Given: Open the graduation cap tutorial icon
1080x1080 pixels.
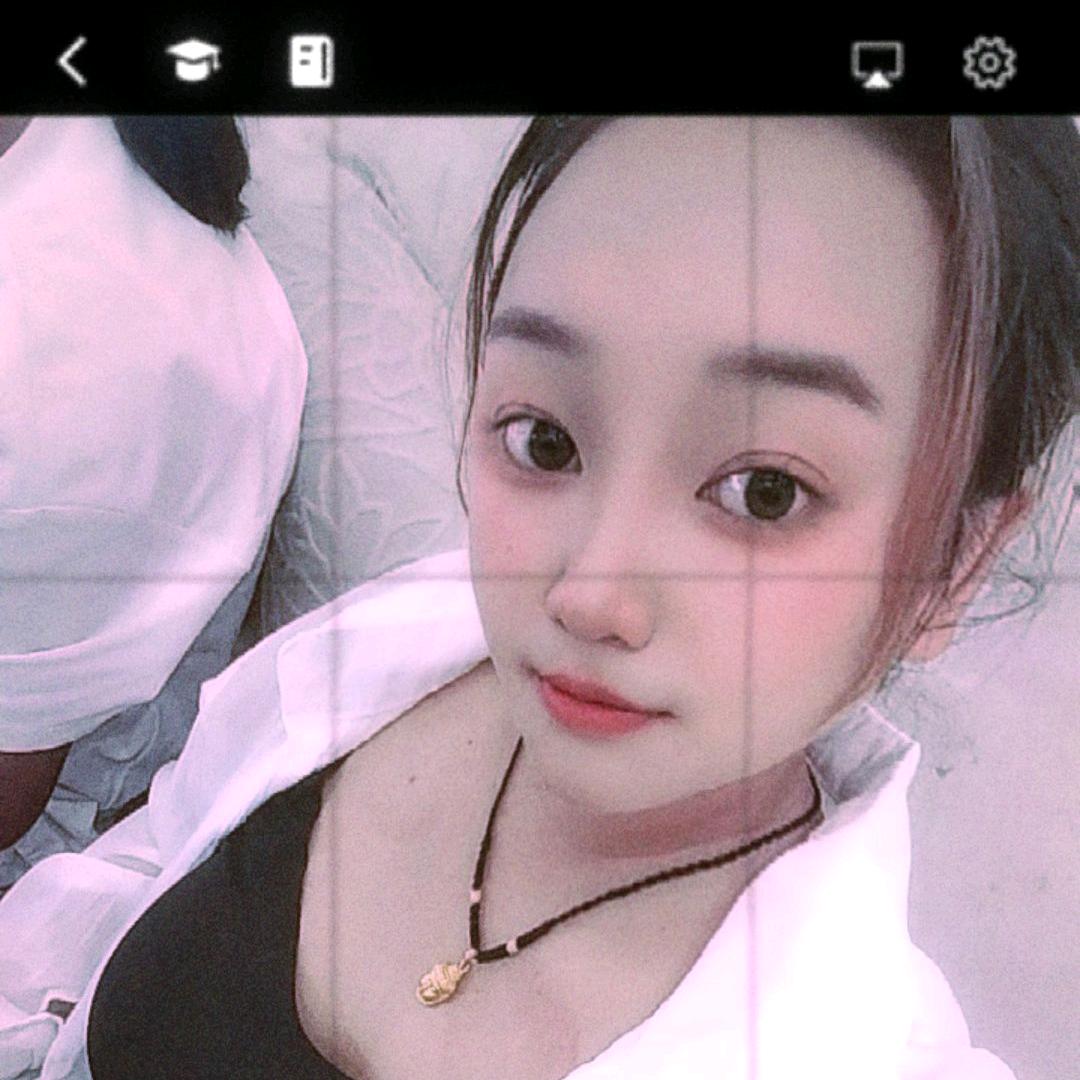Looking at the screenshot, I should click(x=193, y=62).
